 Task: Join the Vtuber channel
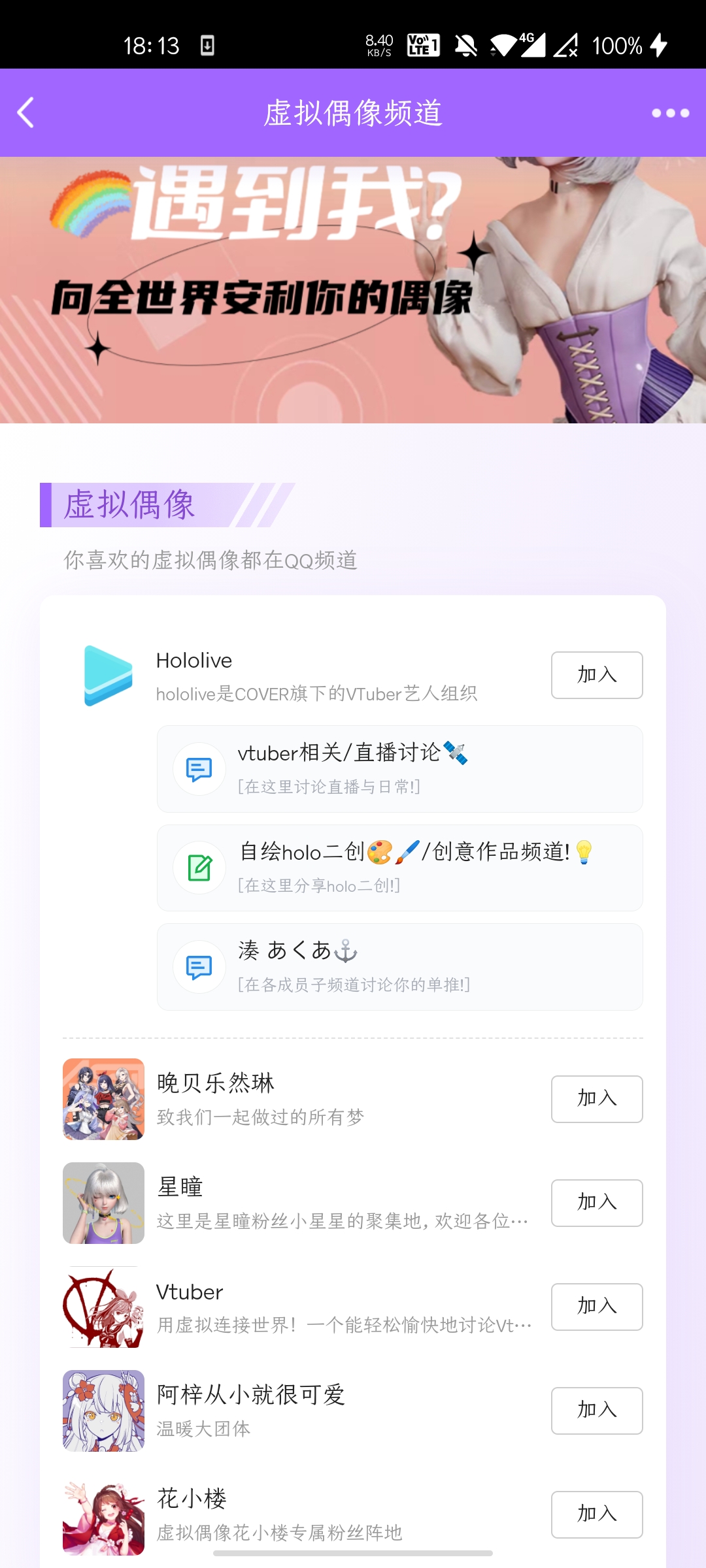point(596,1307)
